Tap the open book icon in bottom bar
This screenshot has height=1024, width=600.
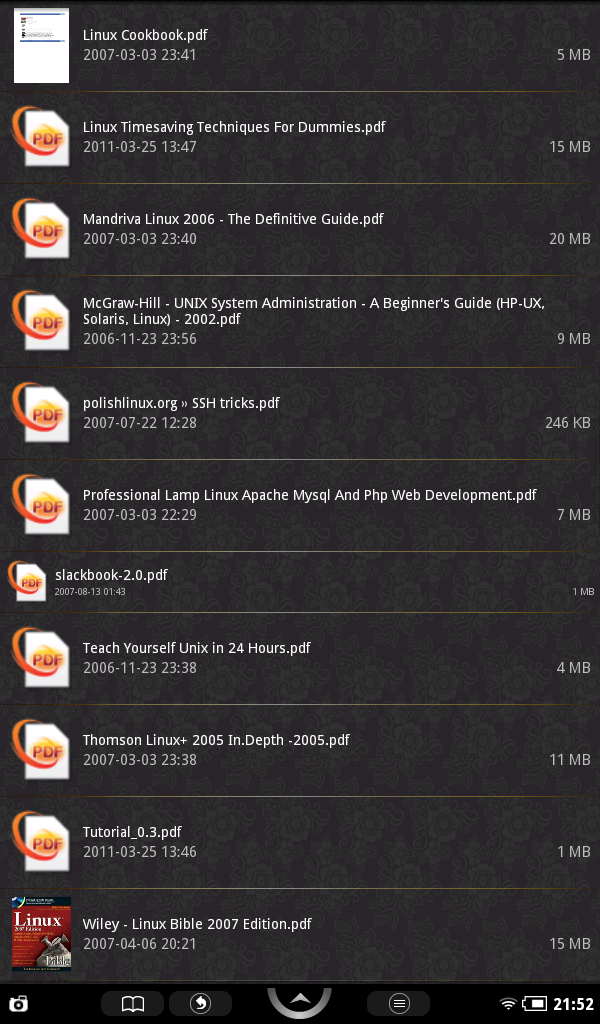(133, 1004)
